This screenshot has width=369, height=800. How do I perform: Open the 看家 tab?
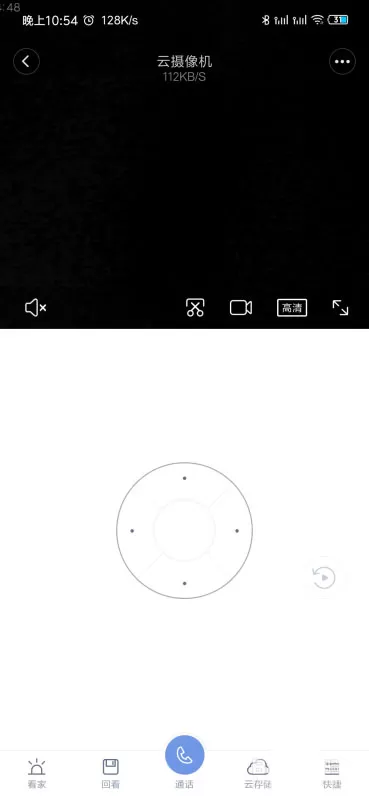click(36, 773)
